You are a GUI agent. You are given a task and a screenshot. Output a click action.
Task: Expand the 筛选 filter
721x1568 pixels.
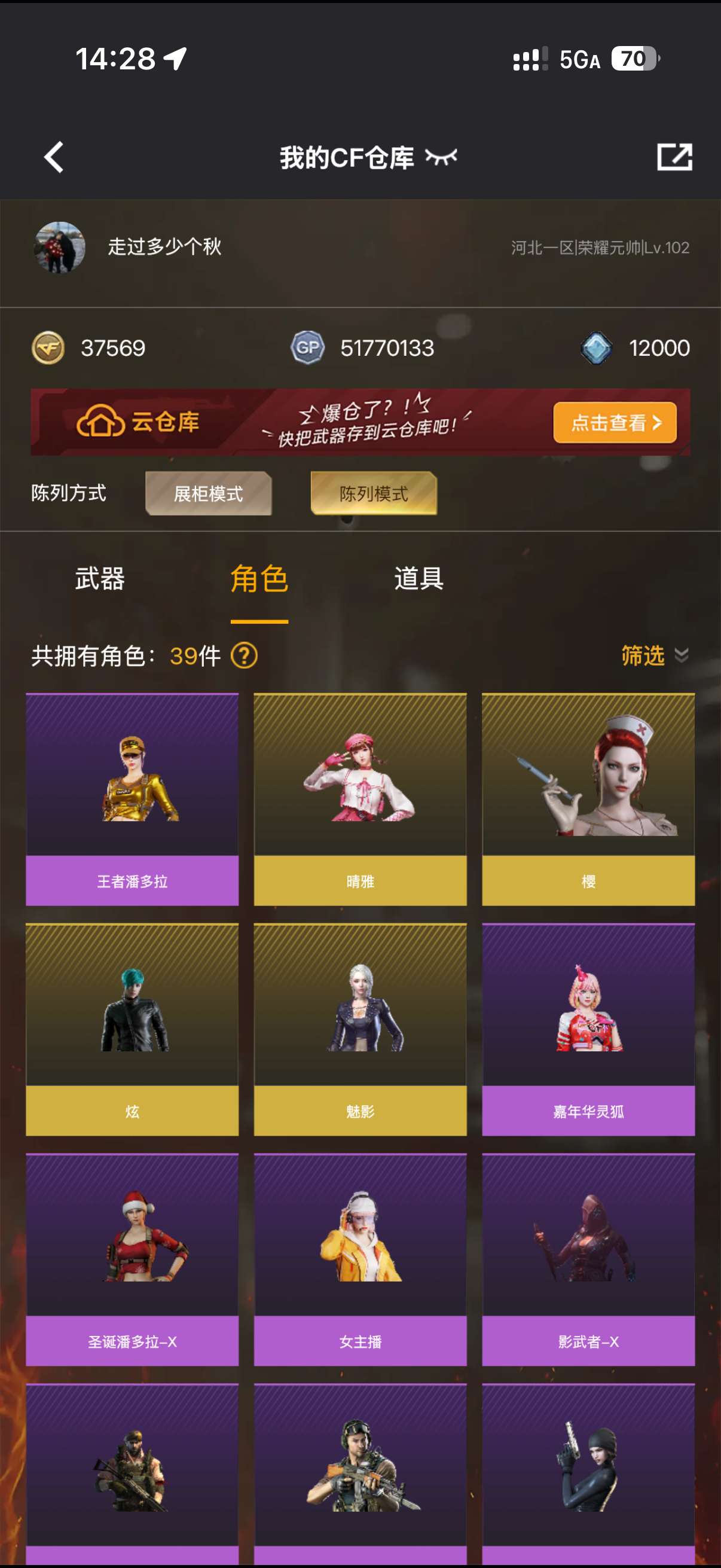click(x=654, y=656)
